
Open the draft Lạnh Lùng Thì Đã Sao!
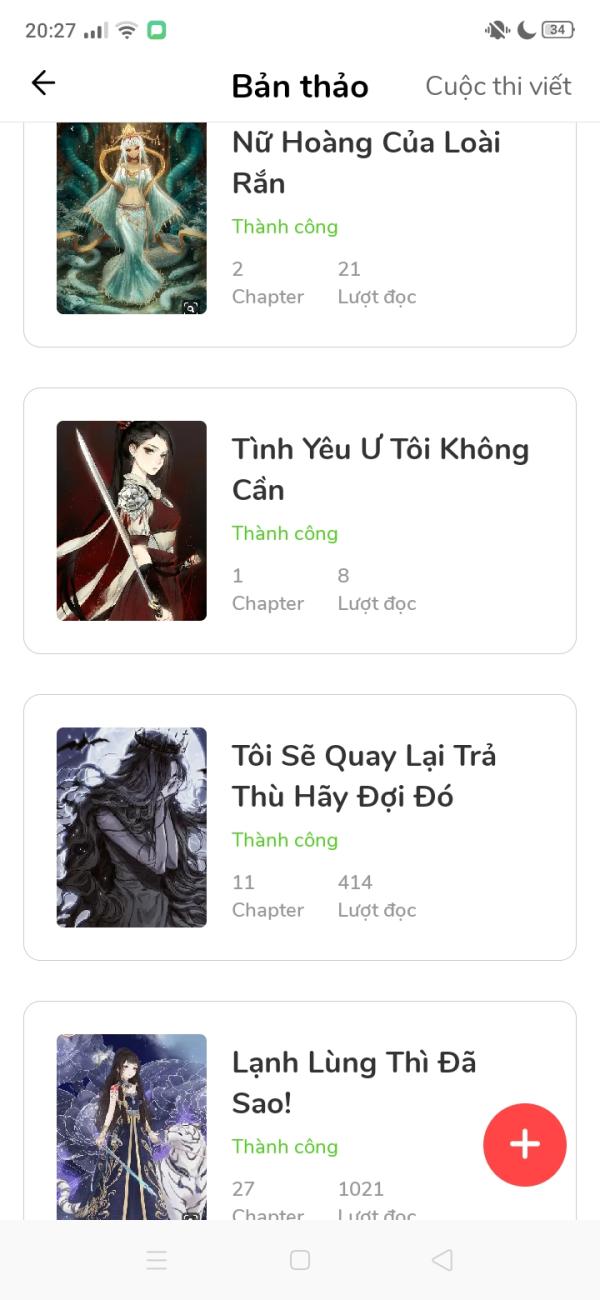(300, 1111)
